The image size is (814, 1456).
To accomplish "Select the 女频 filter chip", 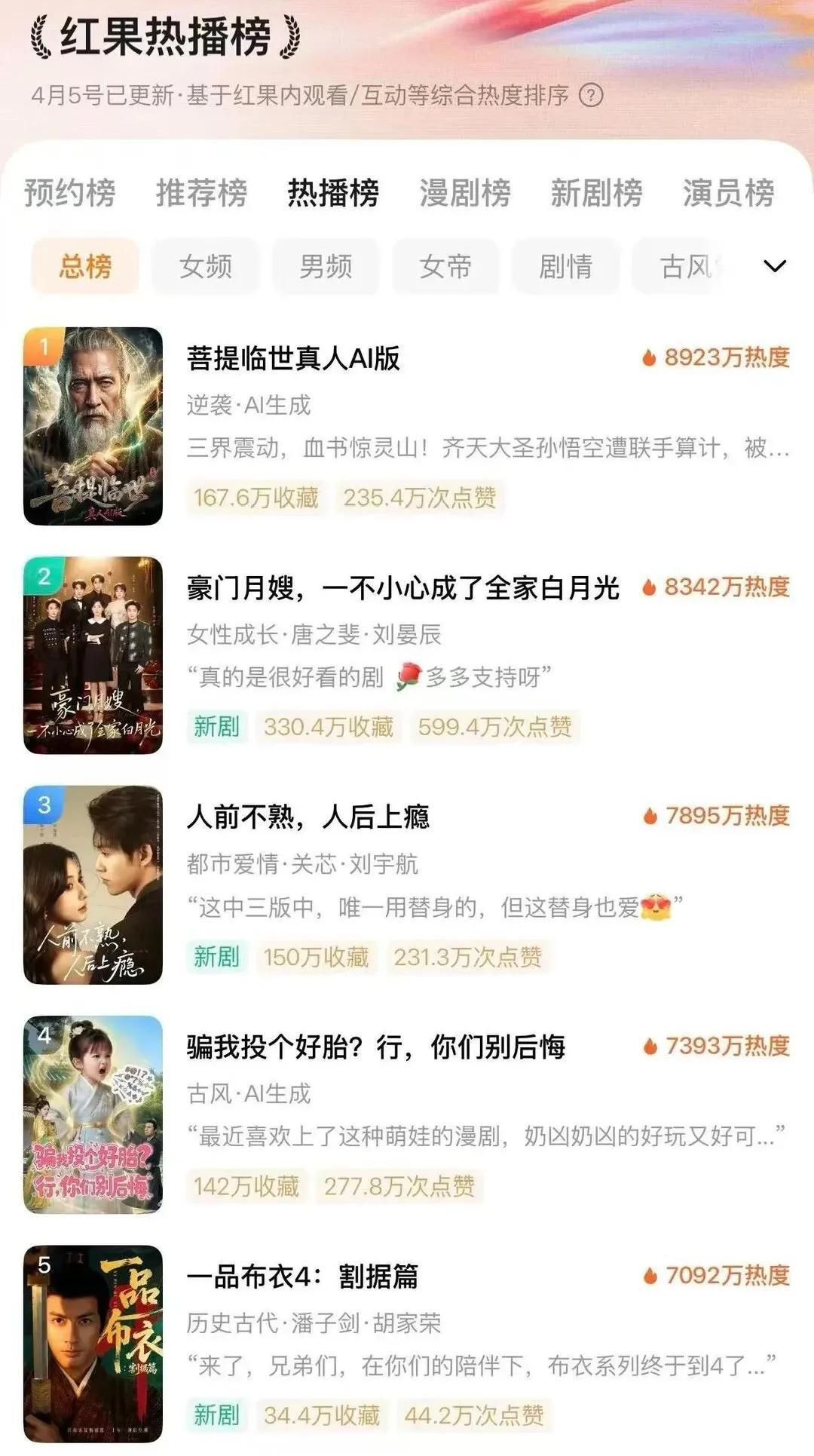I will click(x=206, y=266).
